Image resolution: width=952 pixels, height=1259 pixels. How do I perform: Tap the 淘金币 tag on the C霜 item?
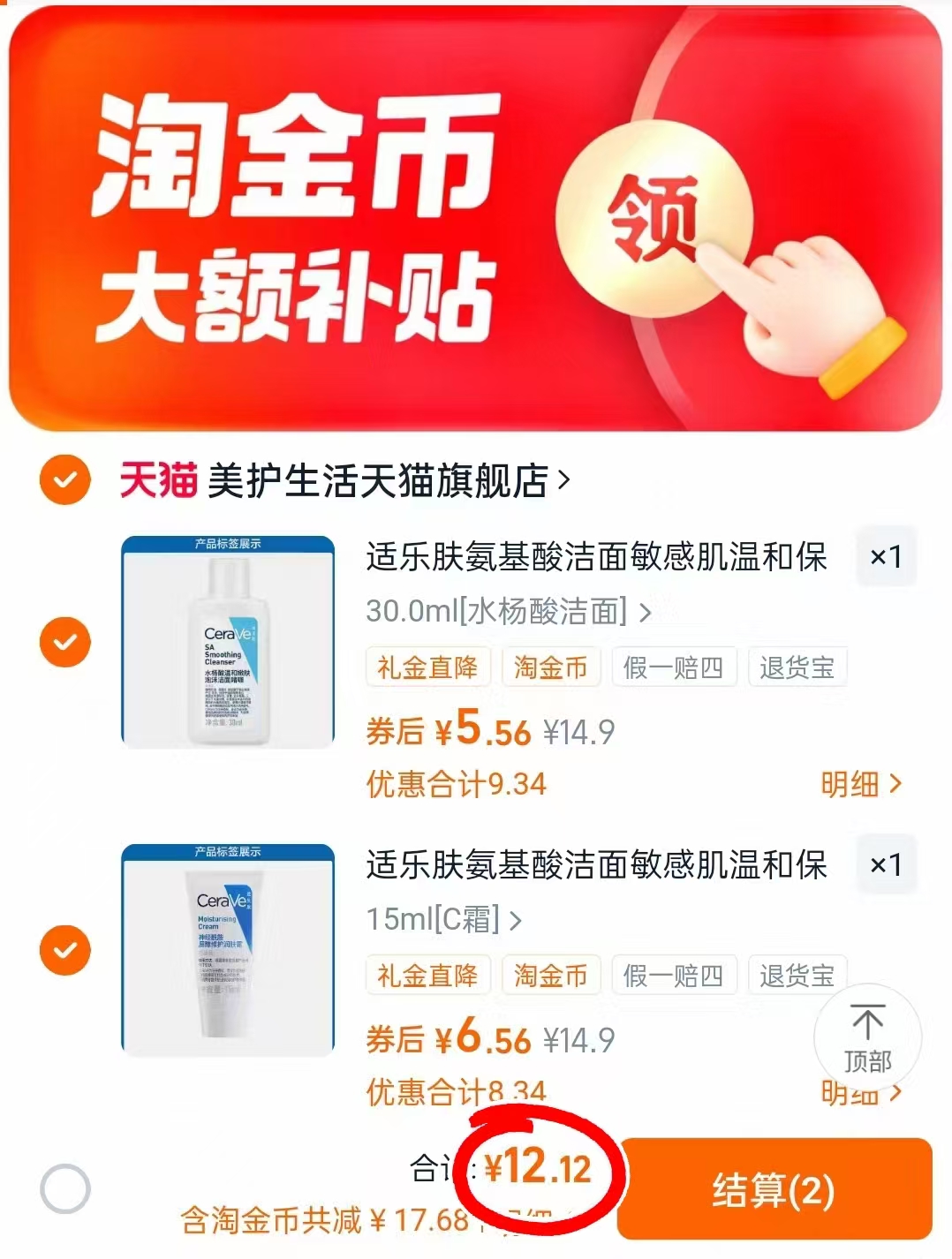(x=551, y=975)
